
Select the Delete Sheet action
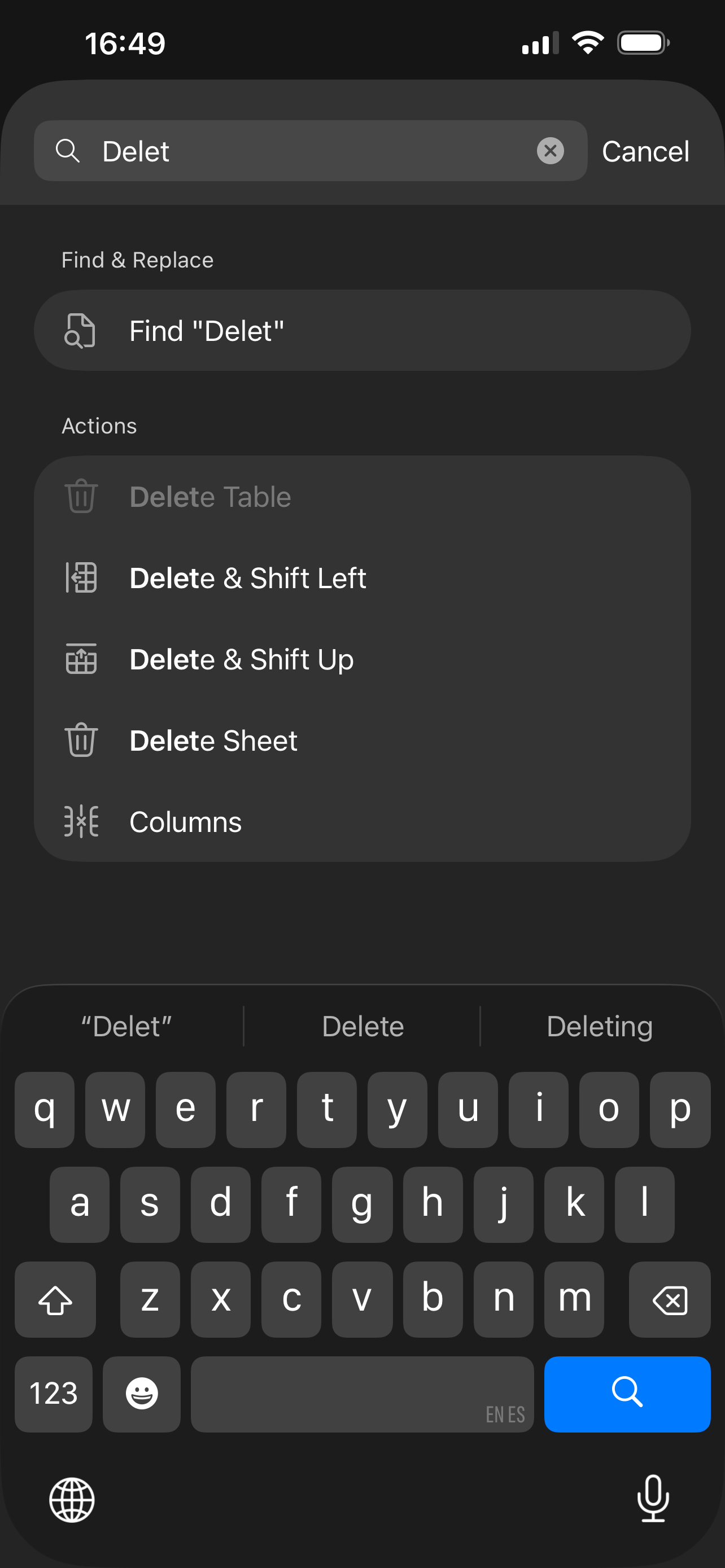(362, 740)
